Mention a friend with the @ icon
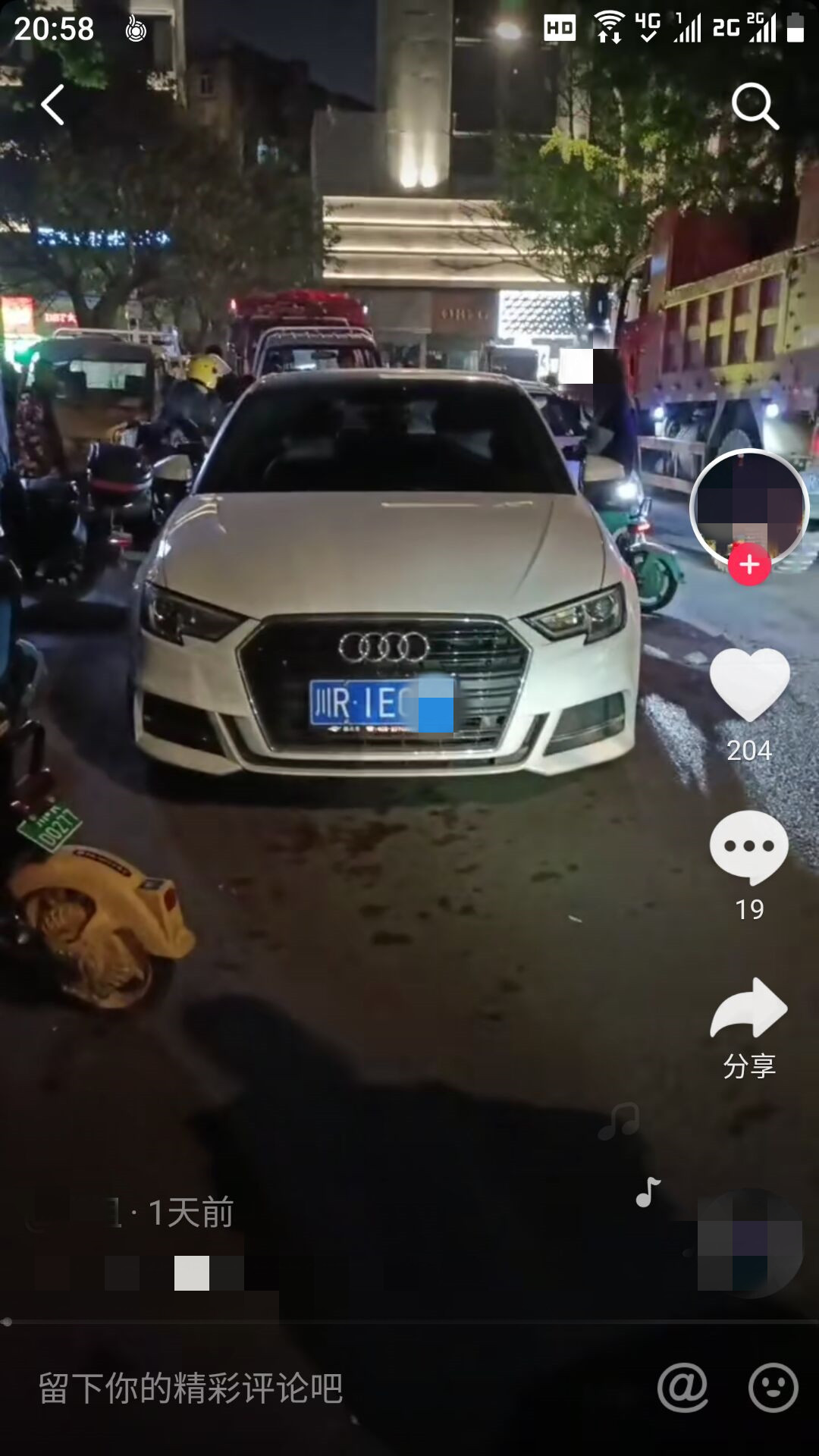The image size is (819, 1456). pos(682,1389)
